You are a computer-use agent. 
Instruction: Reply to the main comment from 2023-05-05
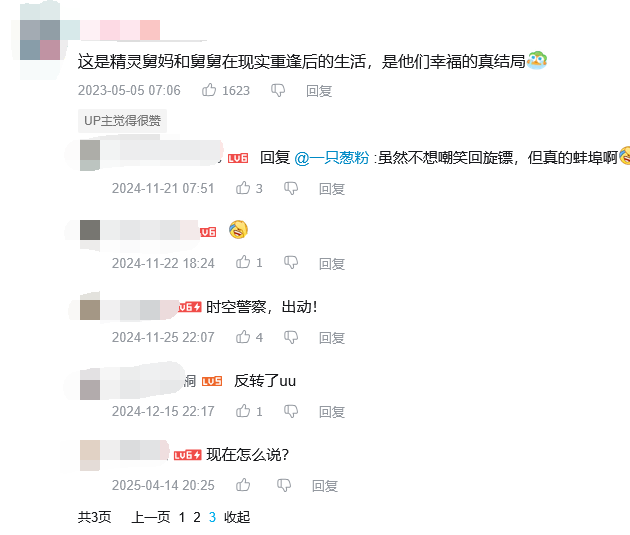coord(319,90)
